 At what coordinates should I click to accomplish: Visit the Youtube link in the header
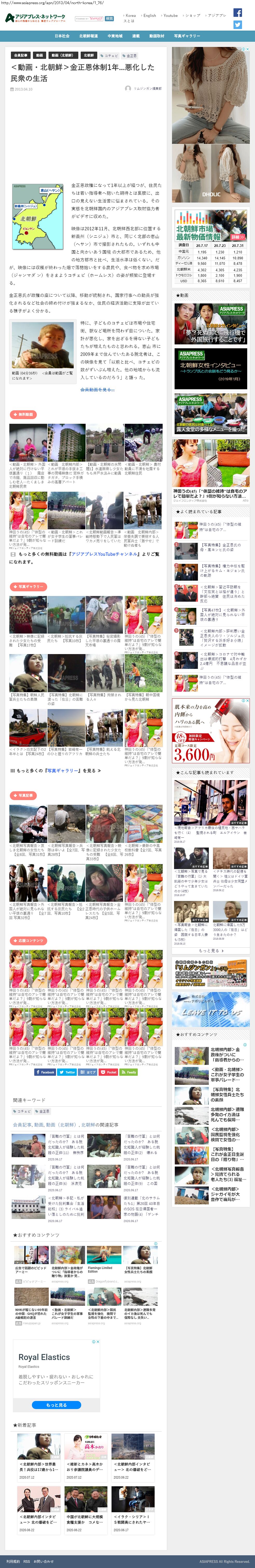(x=170, y=15)
